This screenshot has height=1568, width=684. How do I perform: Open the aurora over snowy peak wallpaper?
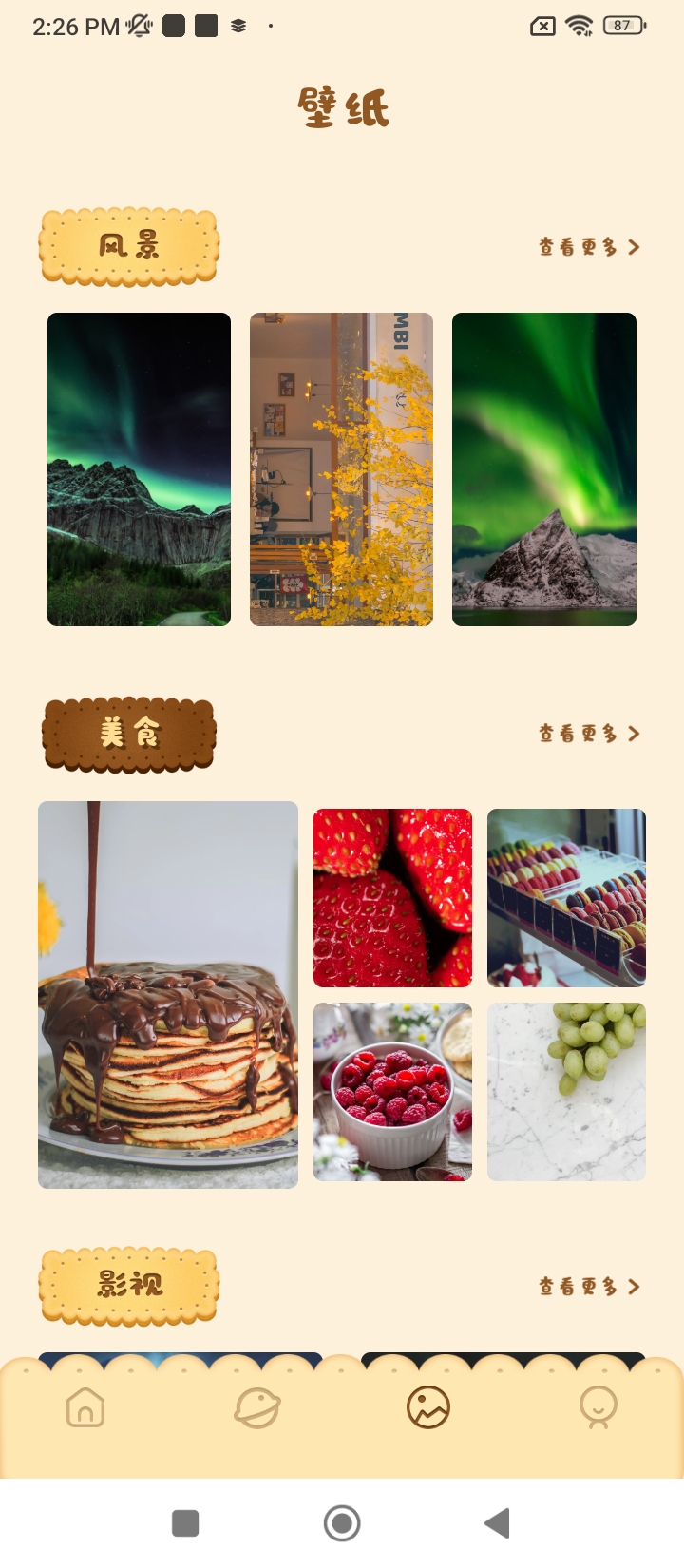pos(543,469)
